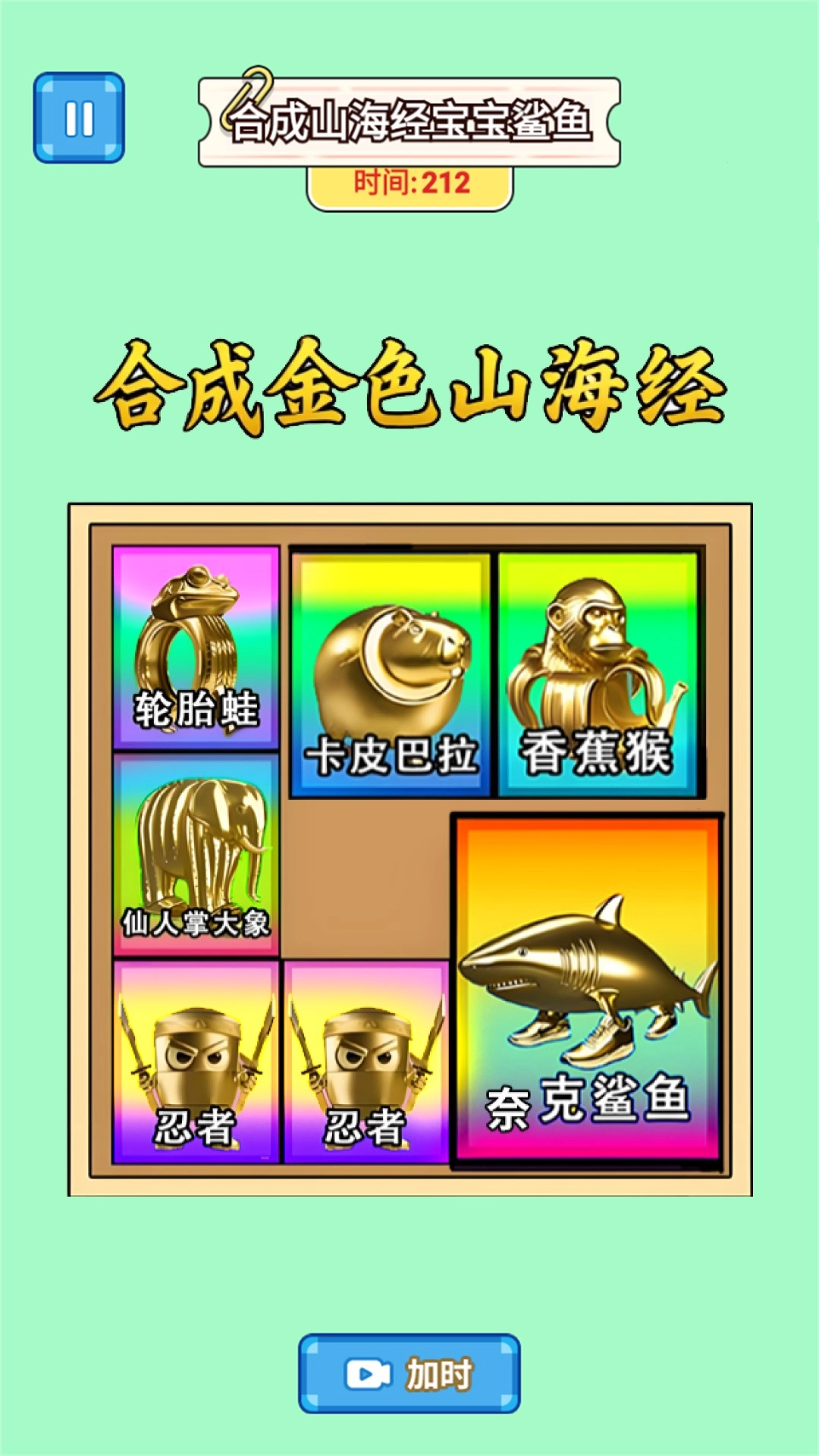Select the 香蕉猴 tile

(598, 674)
